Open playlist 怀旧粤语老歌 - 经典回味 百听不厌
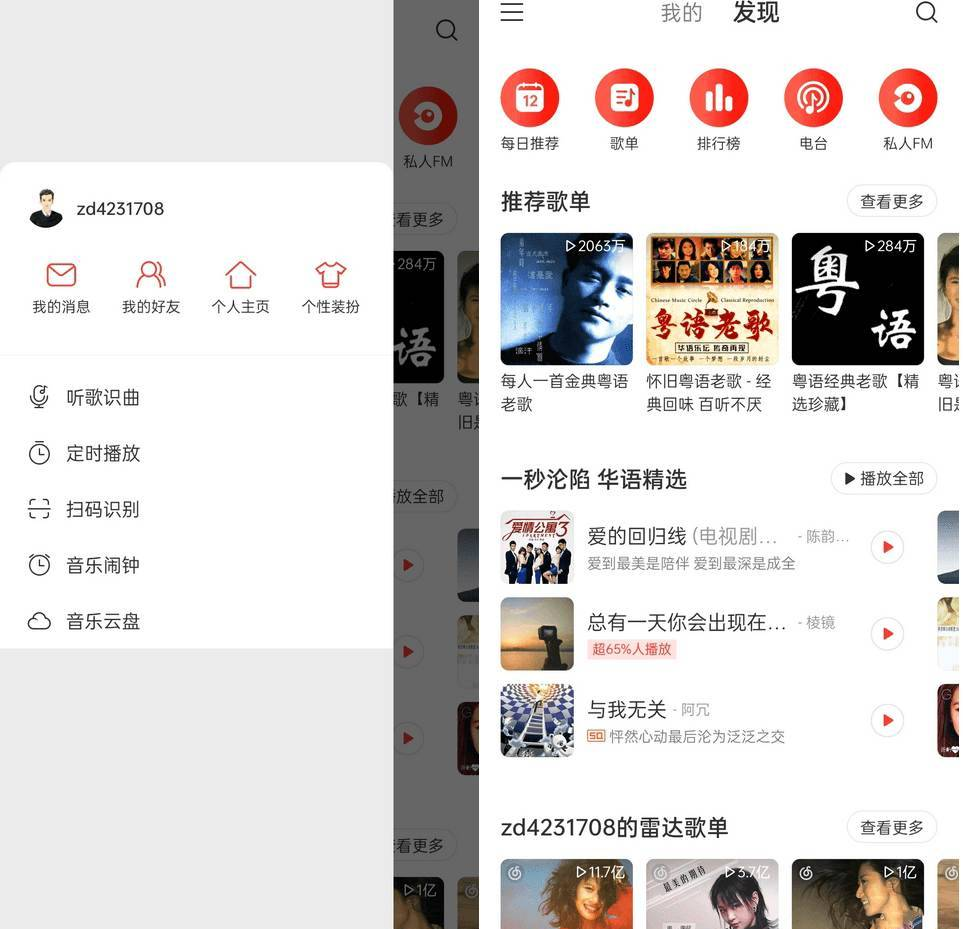The image size is (963, 929). pyautogui.click(x=712, y=324)
